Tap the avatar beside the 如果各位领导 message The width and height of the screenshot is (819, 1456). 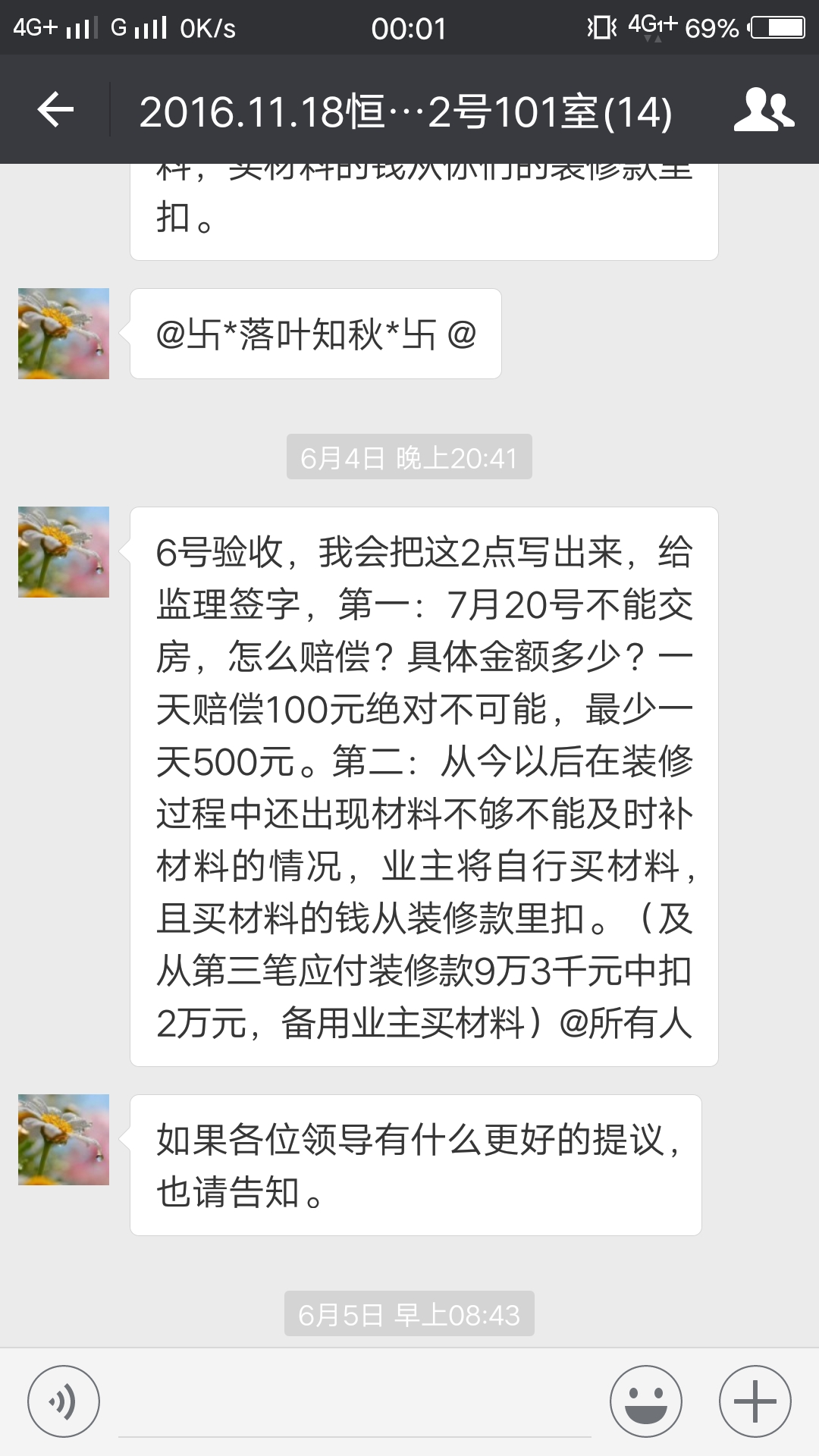pyautogui.click(x=64, y=1140)
